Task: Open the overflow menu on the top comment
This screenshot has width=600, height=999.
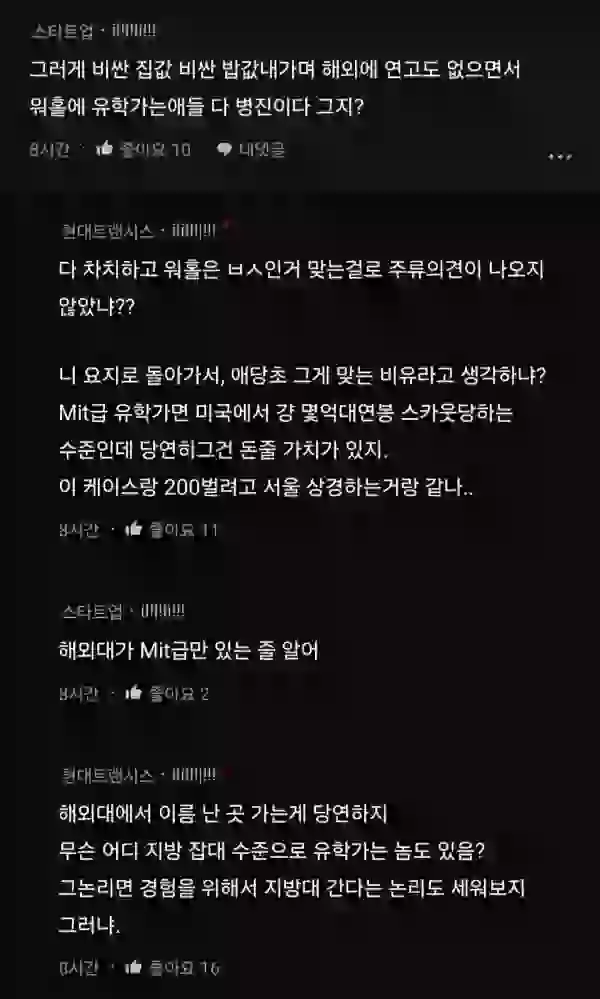Action: 560,157
